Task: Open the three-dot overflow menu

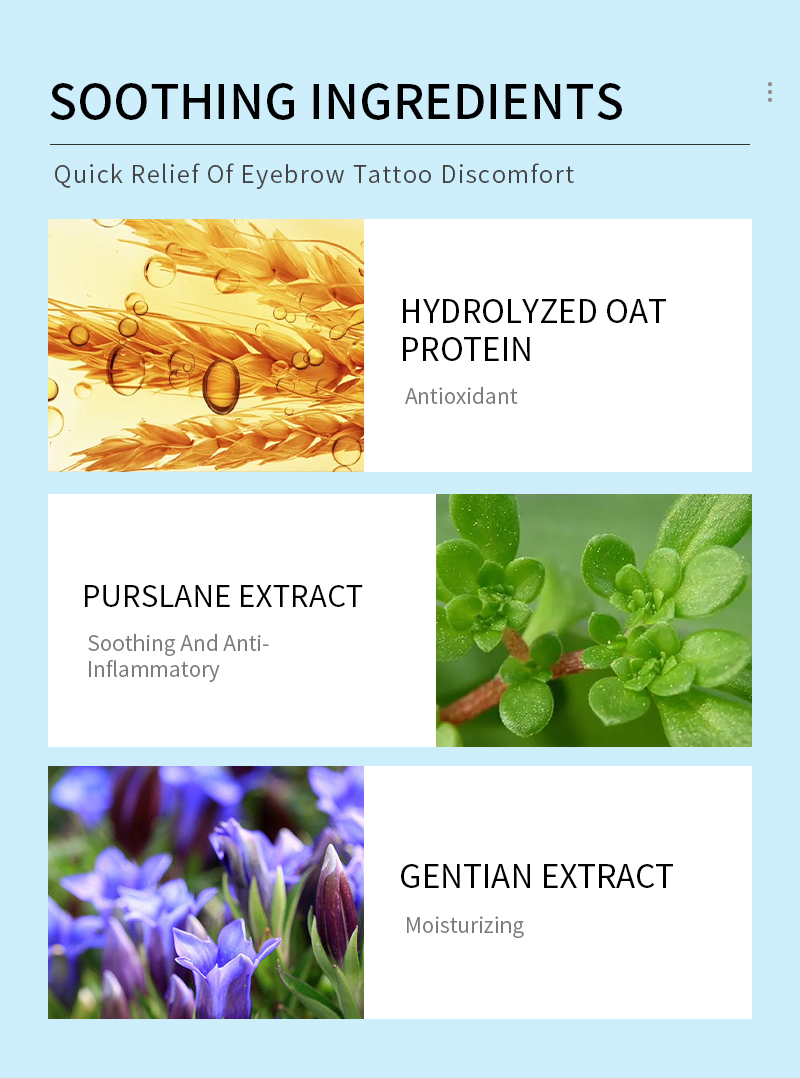Action: [769, 92]
